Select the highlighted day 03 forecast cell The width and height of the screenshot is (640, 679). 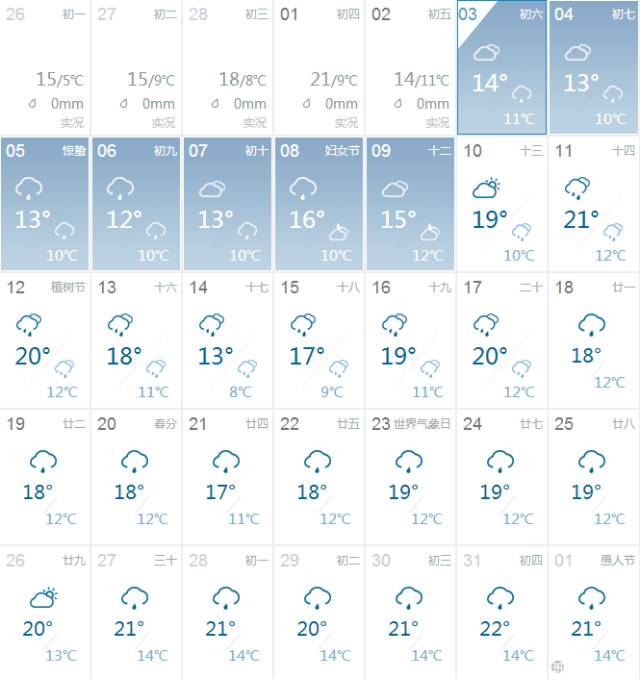[x=502, y=68]
